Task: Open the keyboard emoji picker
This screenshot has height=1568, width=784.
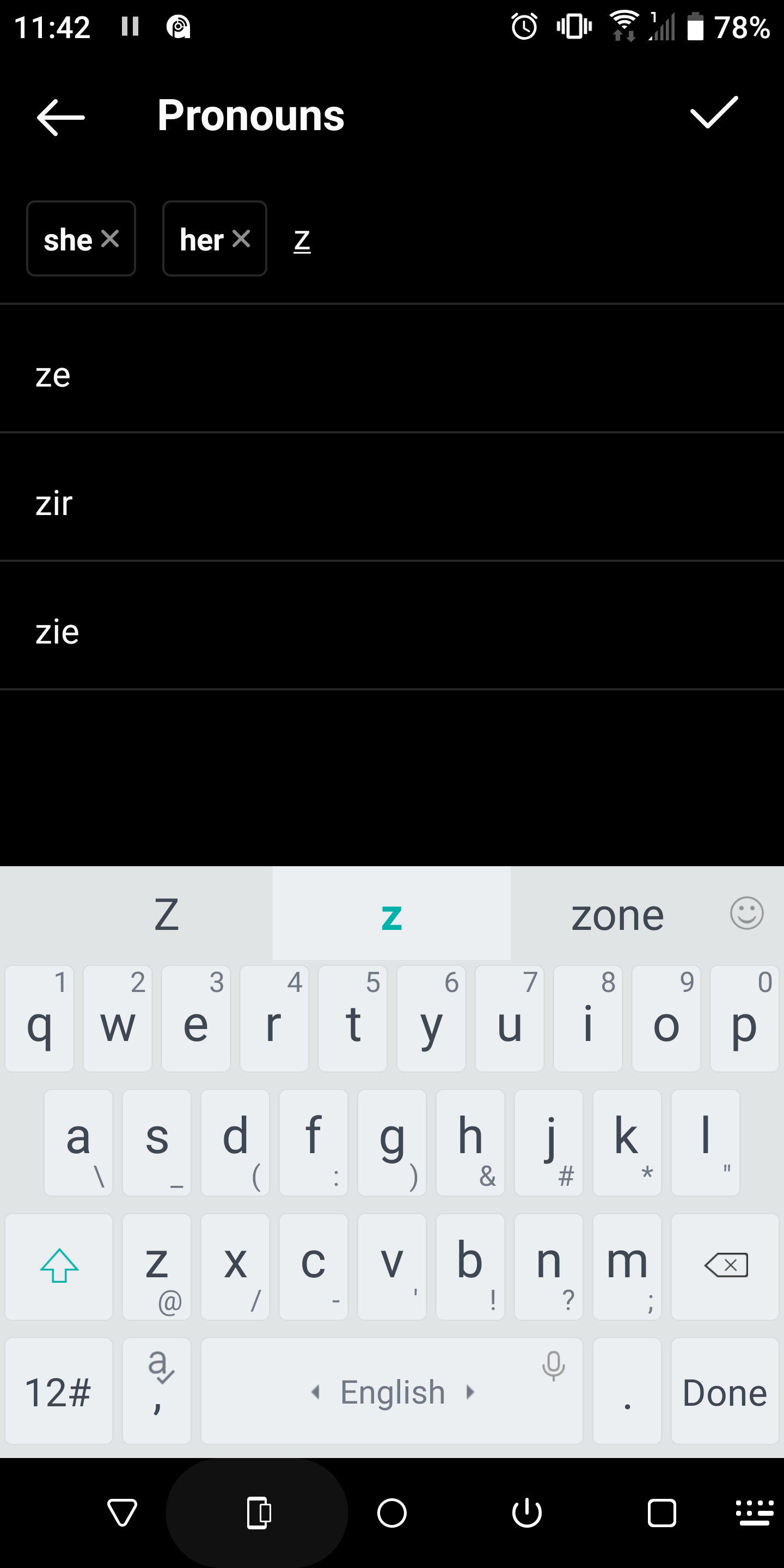Action: point(746,913)
